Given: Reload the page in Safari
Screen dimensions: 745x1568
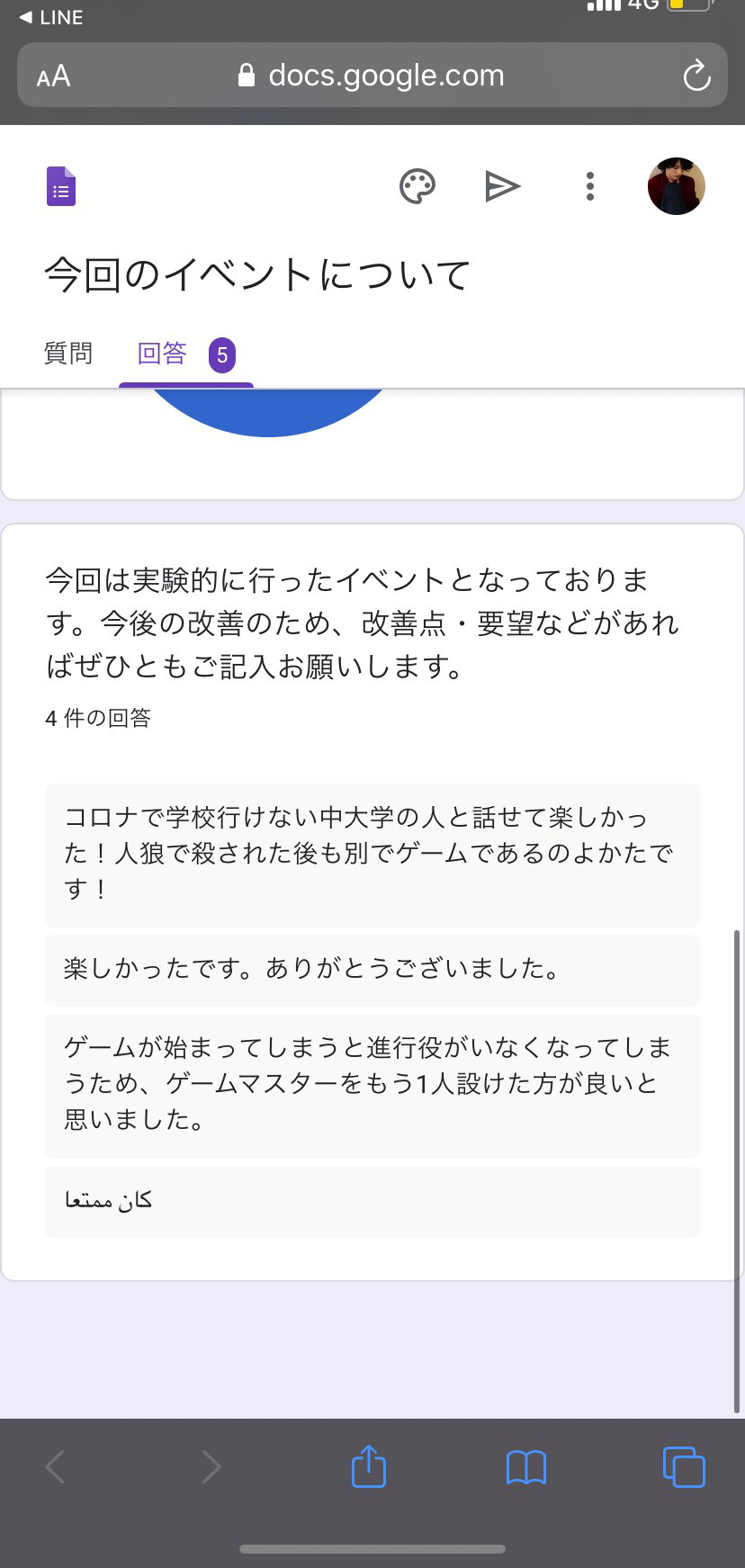Looking at the screenshot, I should pyautogui.click(x=696, y=76).
